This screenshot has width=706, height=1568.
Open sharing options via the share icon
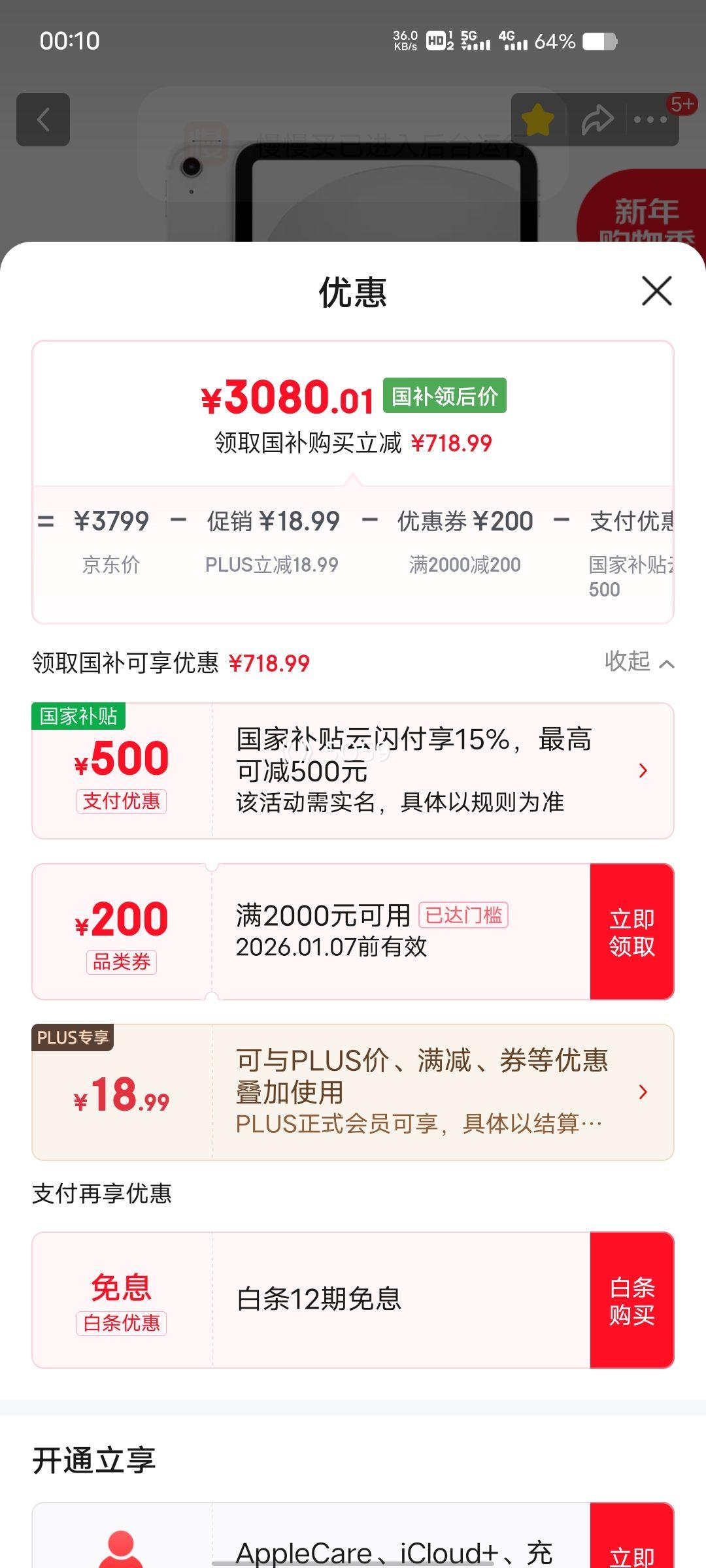click(x=597, y=120)
